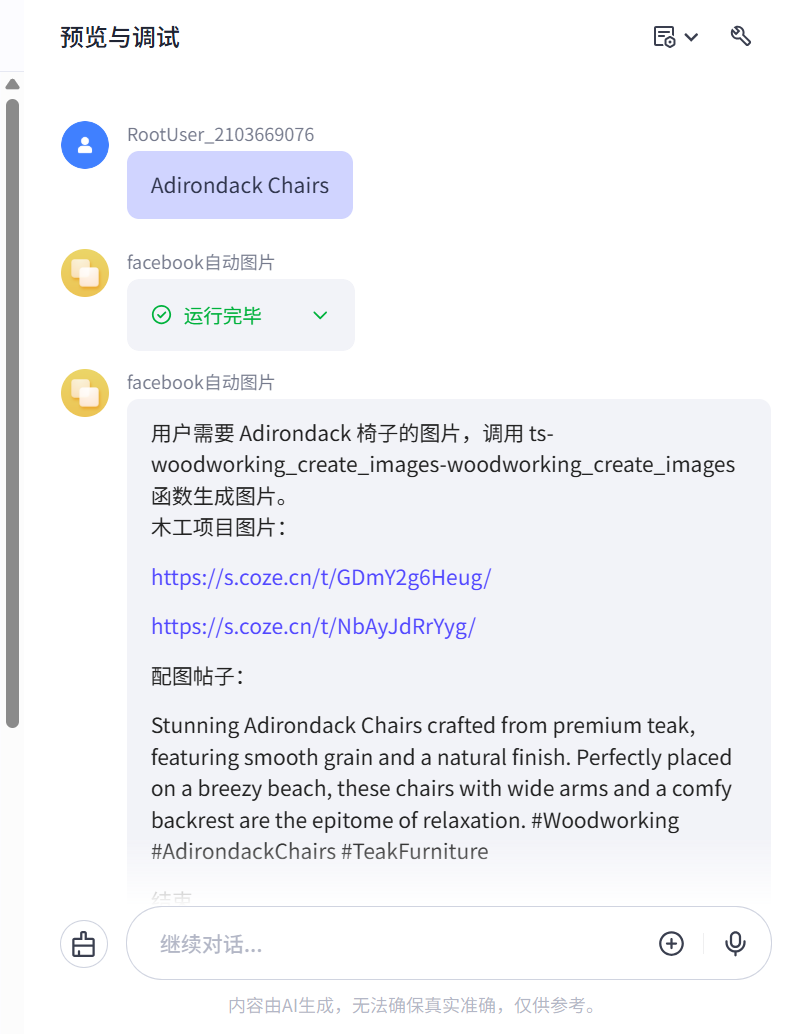The width and height of the screenshot is (801, 1034).
Task: Add attachment with the plus icon
Action: pos(671,943)
